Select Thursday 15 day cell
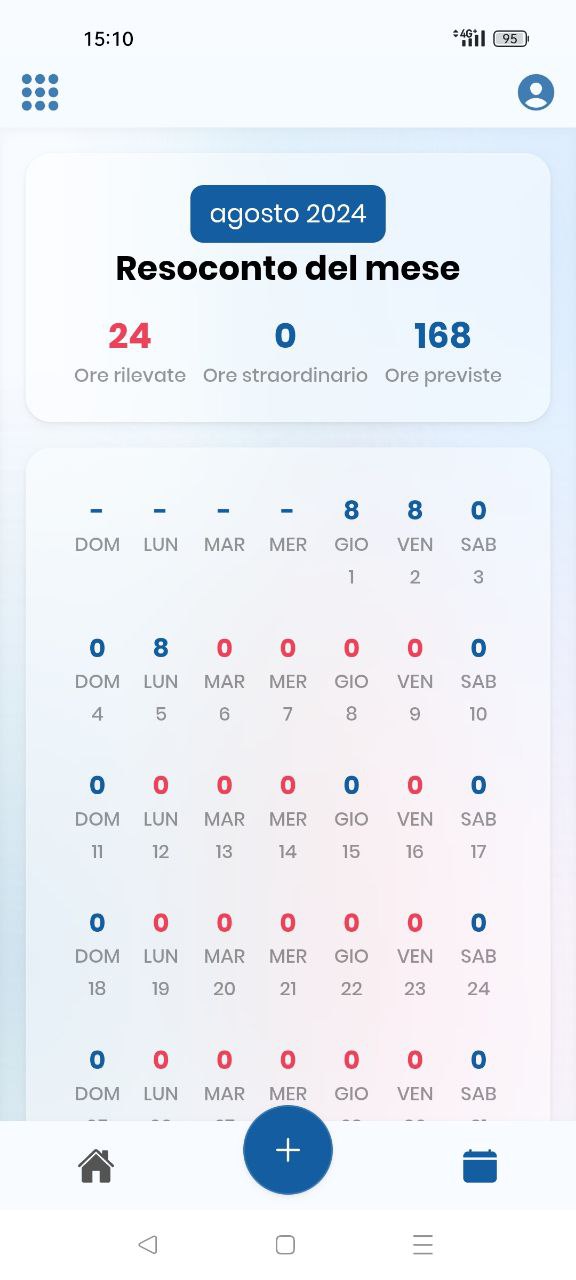The width and height of the screenshot is (576, 1280). point(351,818)
